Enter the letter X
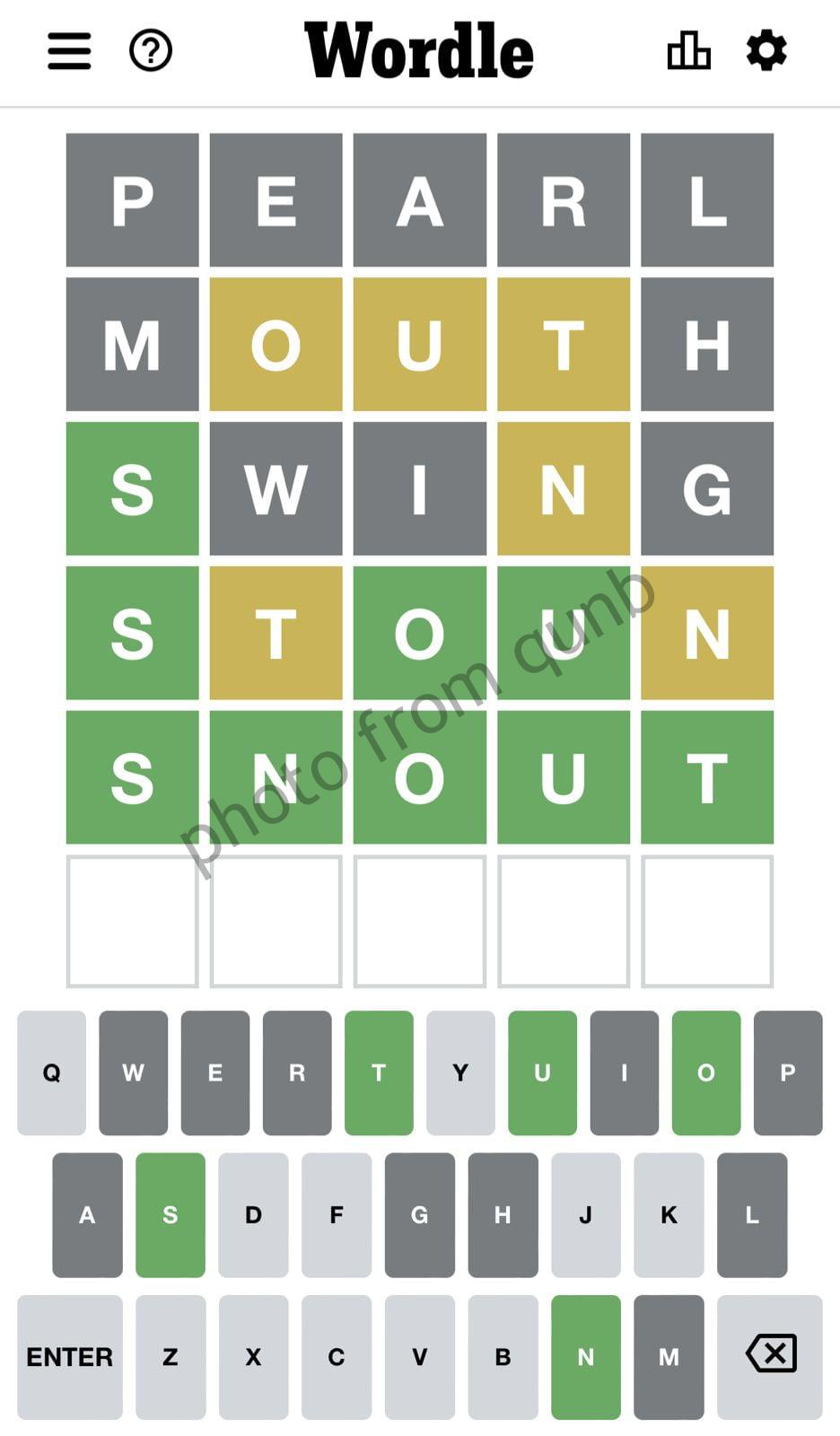The height and width of the screenshot is (1436, 840). tap(253, 1356)
